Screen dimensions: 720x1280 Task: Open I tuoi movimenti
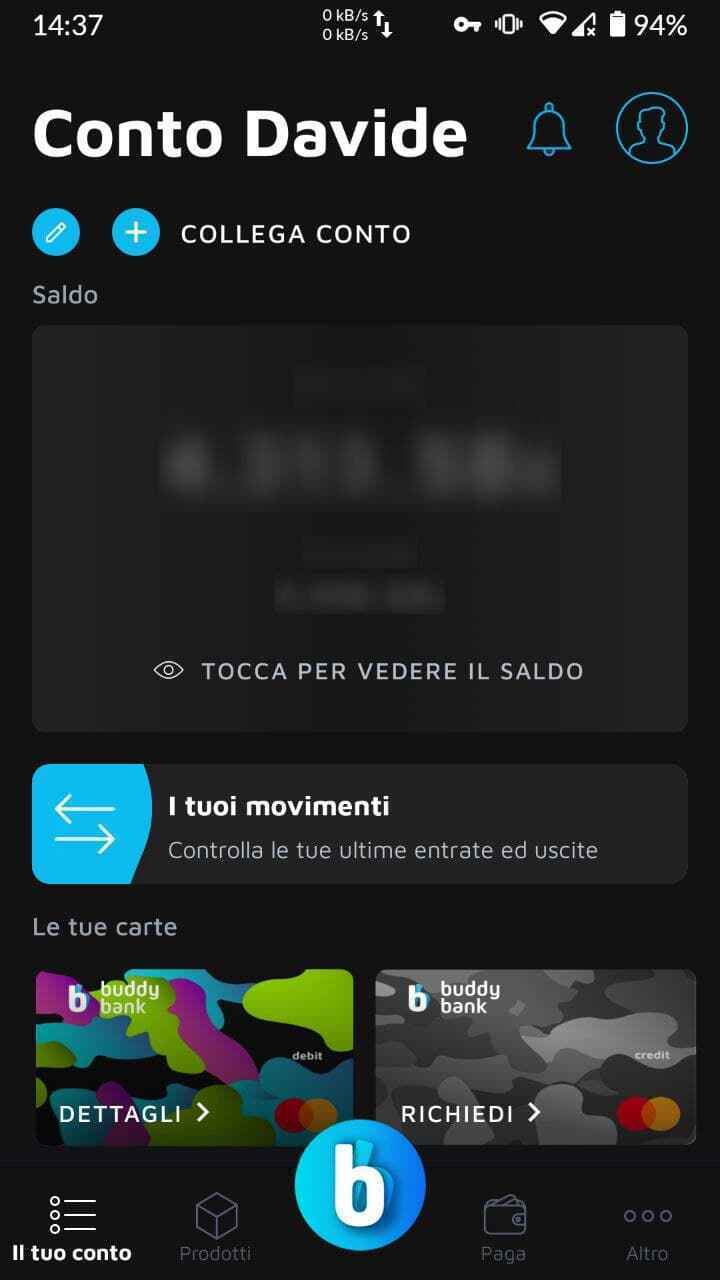pos(360,824)
